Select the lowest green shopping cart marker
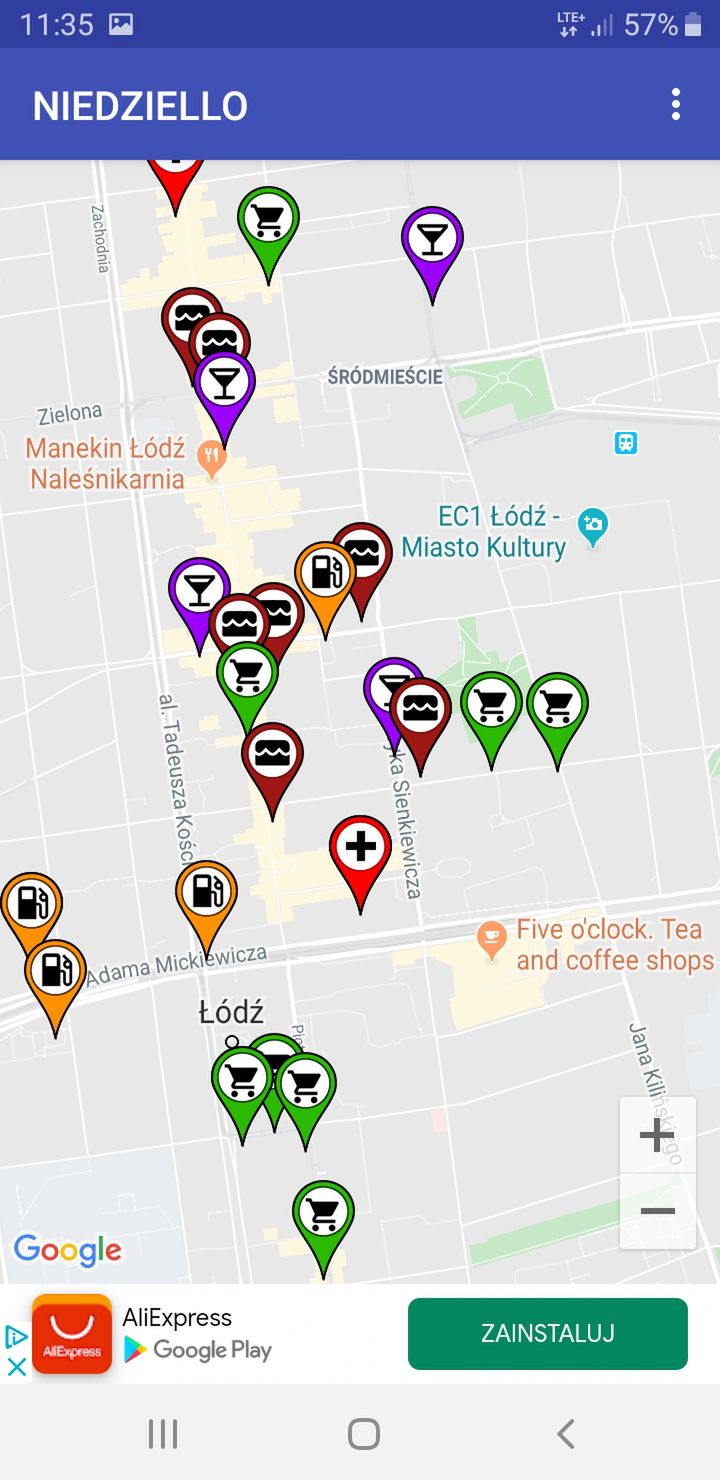 click(323, 1228)
